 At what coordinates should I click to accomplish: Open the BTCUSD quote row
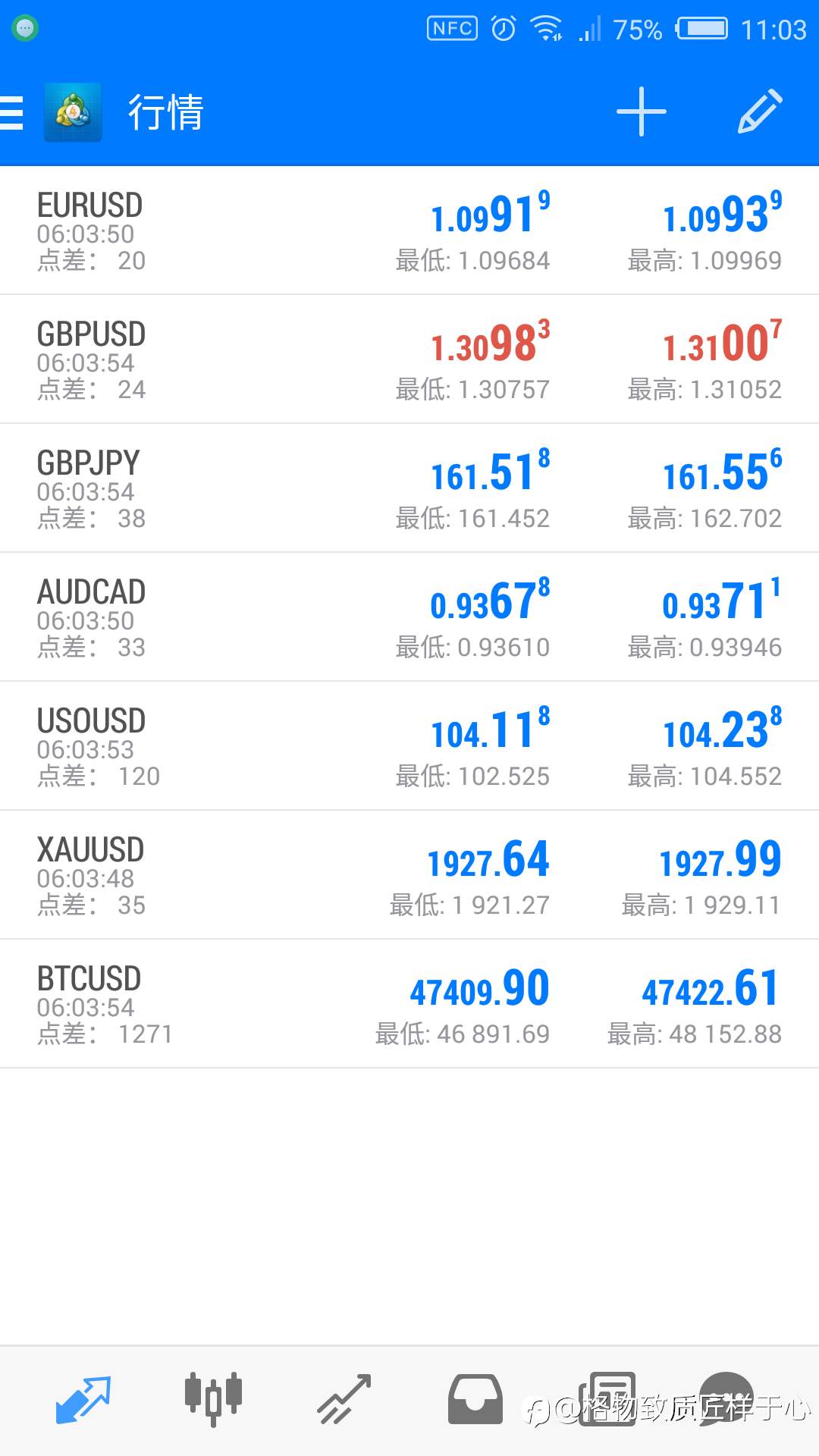click(x=409, y=1004)
